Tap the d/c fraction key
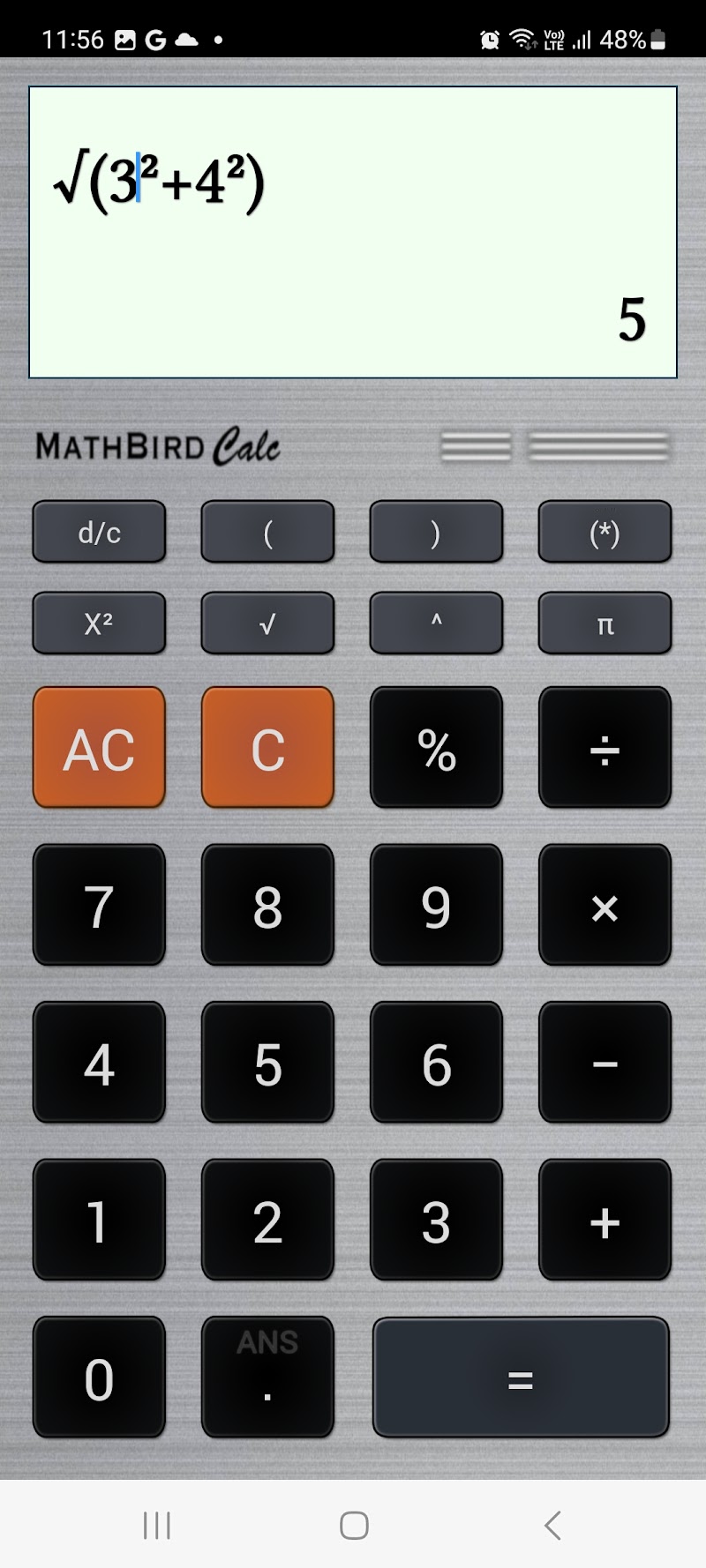Screen dimensions: 706x1568 point(99,532)
